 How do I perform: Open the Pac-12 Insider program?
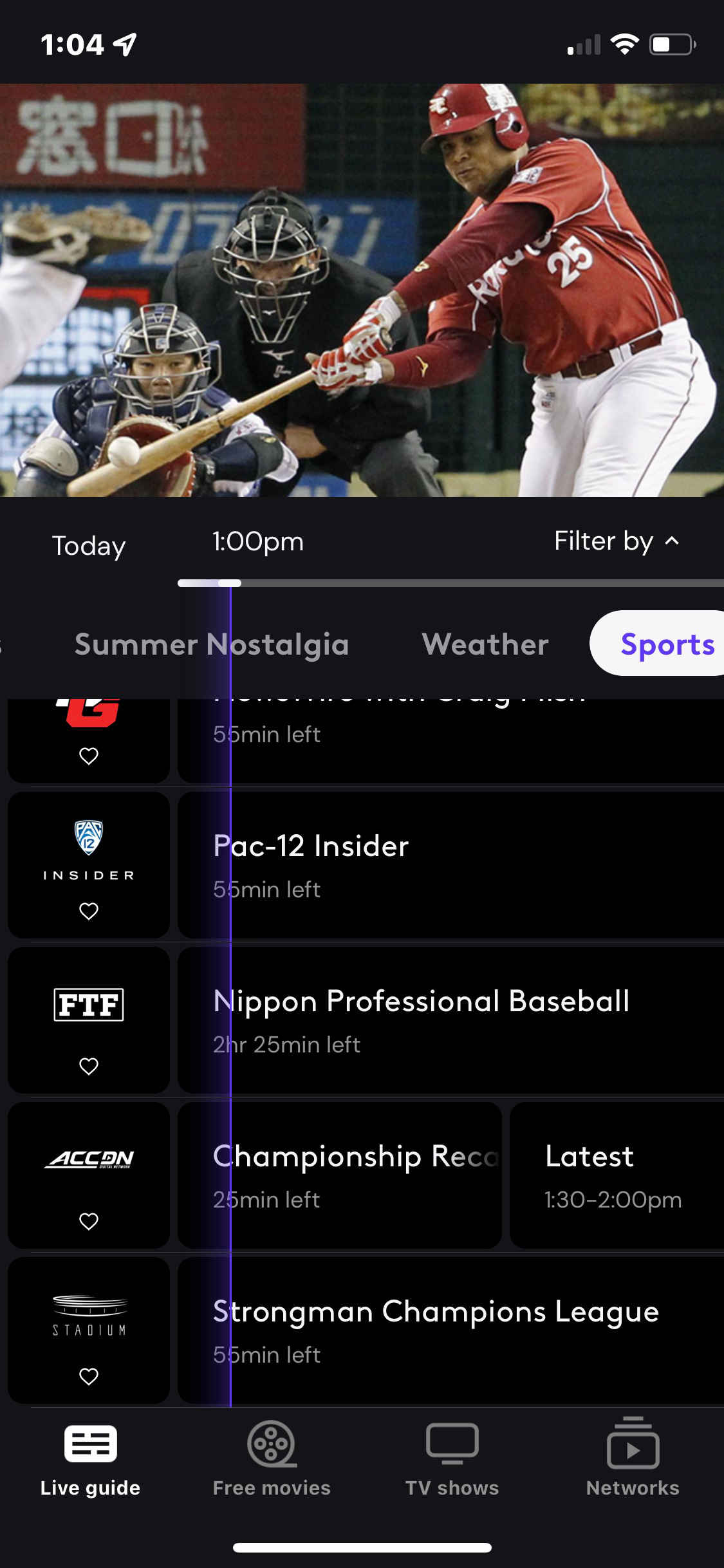point(450,864)
